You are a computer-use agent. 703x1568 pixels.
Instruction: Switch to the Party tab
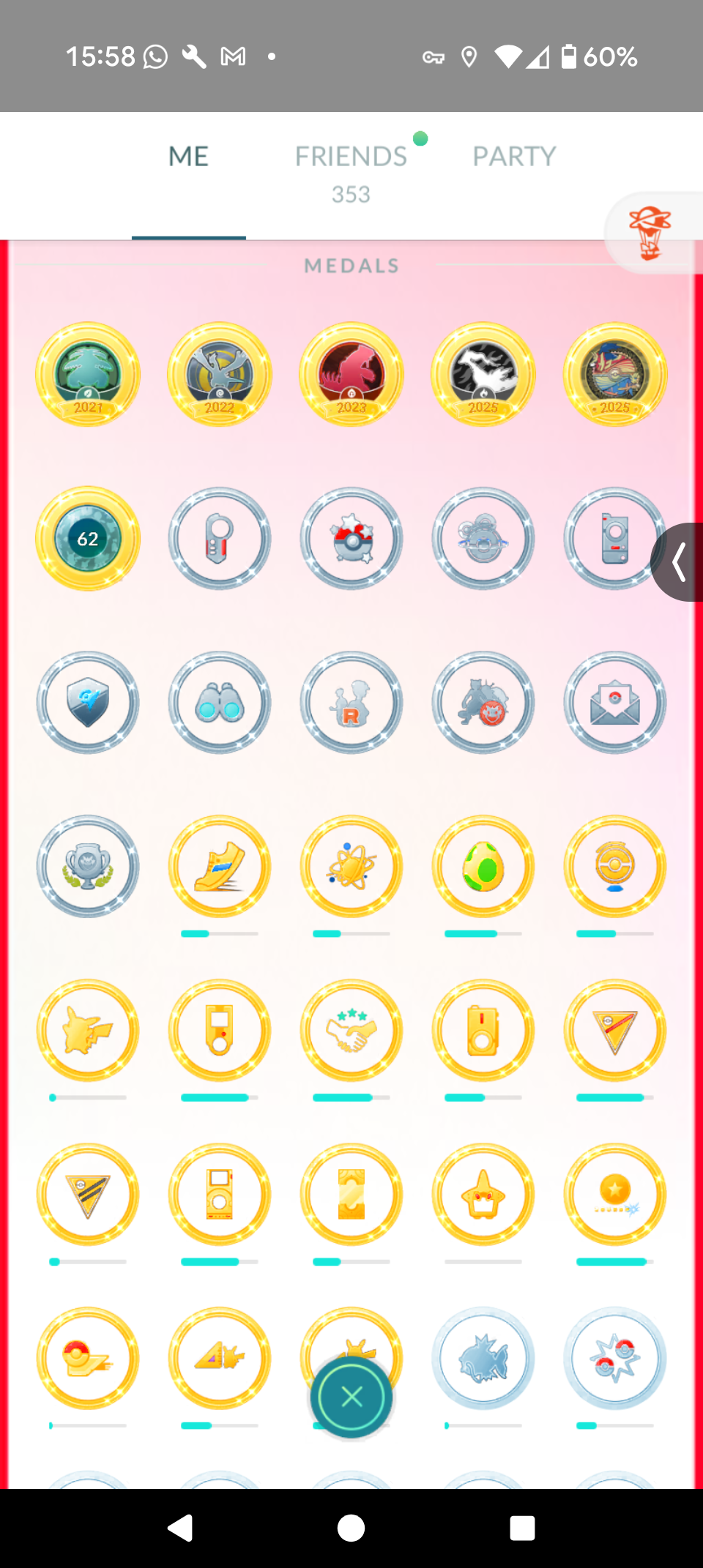514,157
